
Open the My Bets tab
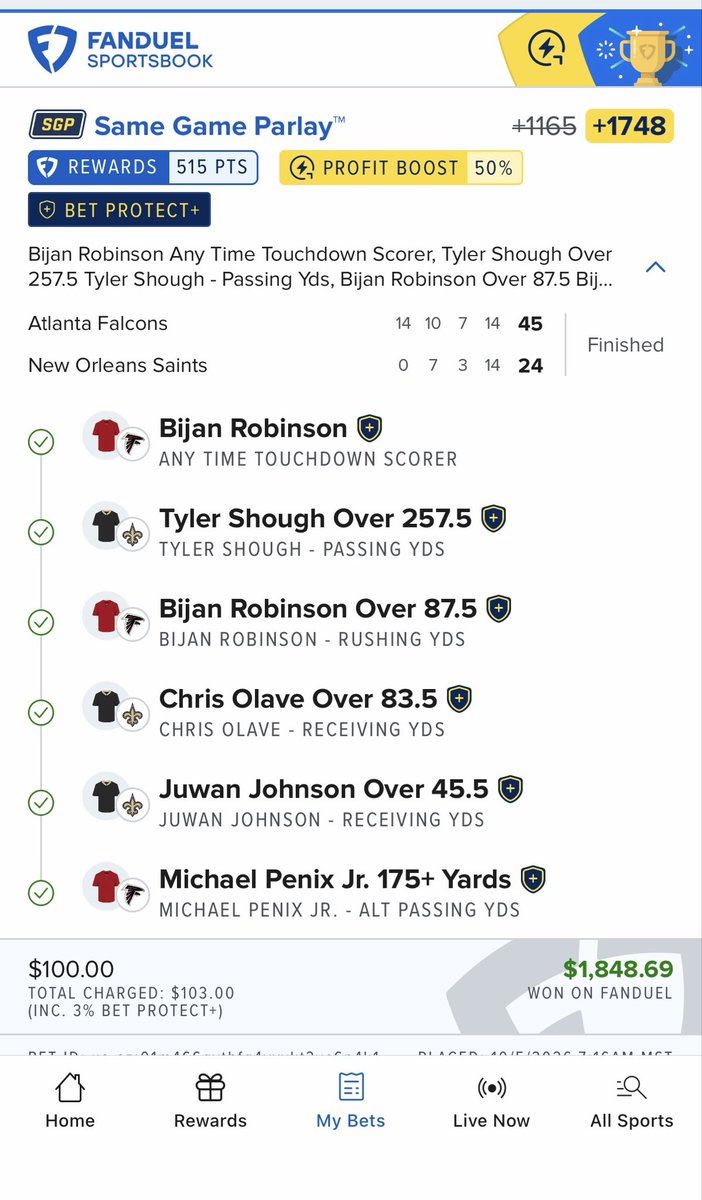[x=351, y=1100]
